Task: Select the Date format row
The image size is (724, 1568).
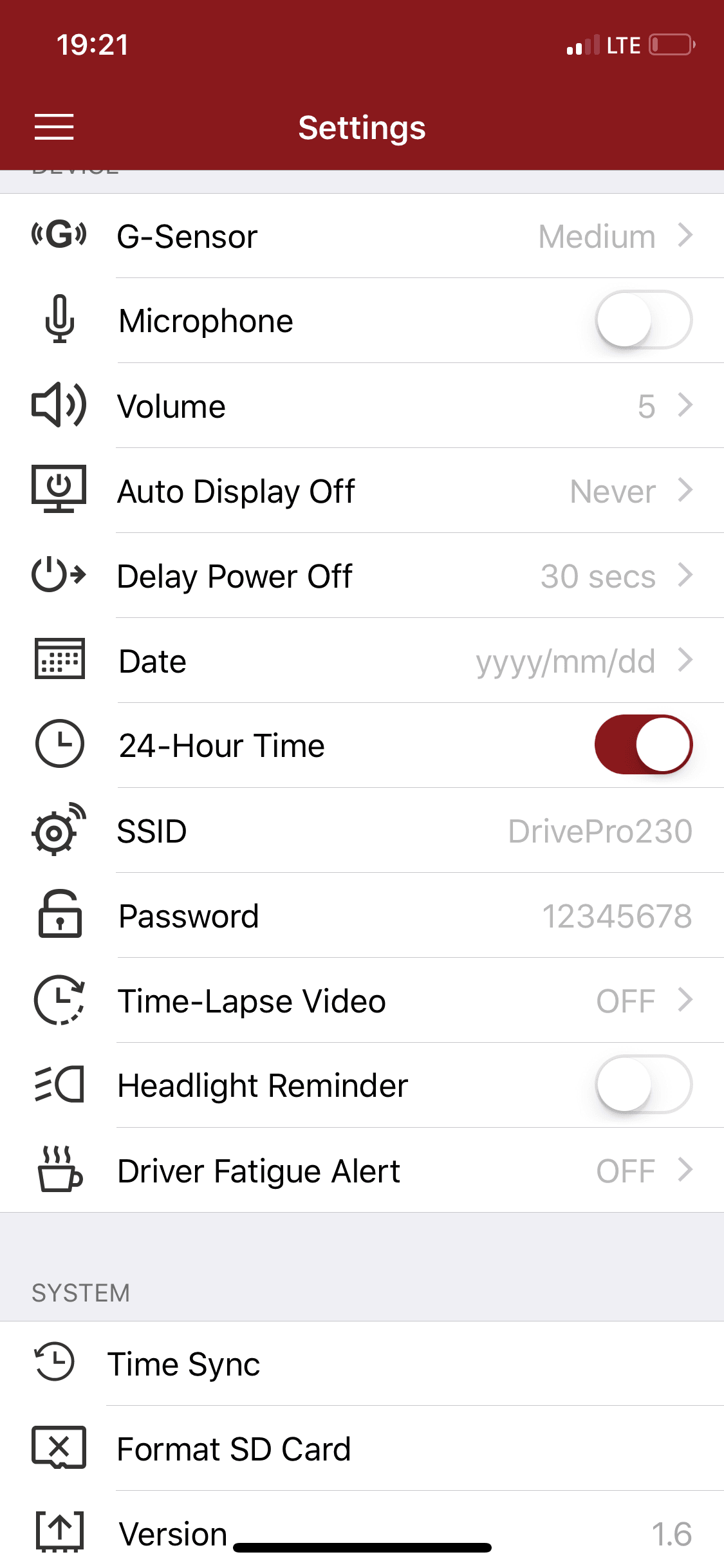Action: (x=362, y=660)
